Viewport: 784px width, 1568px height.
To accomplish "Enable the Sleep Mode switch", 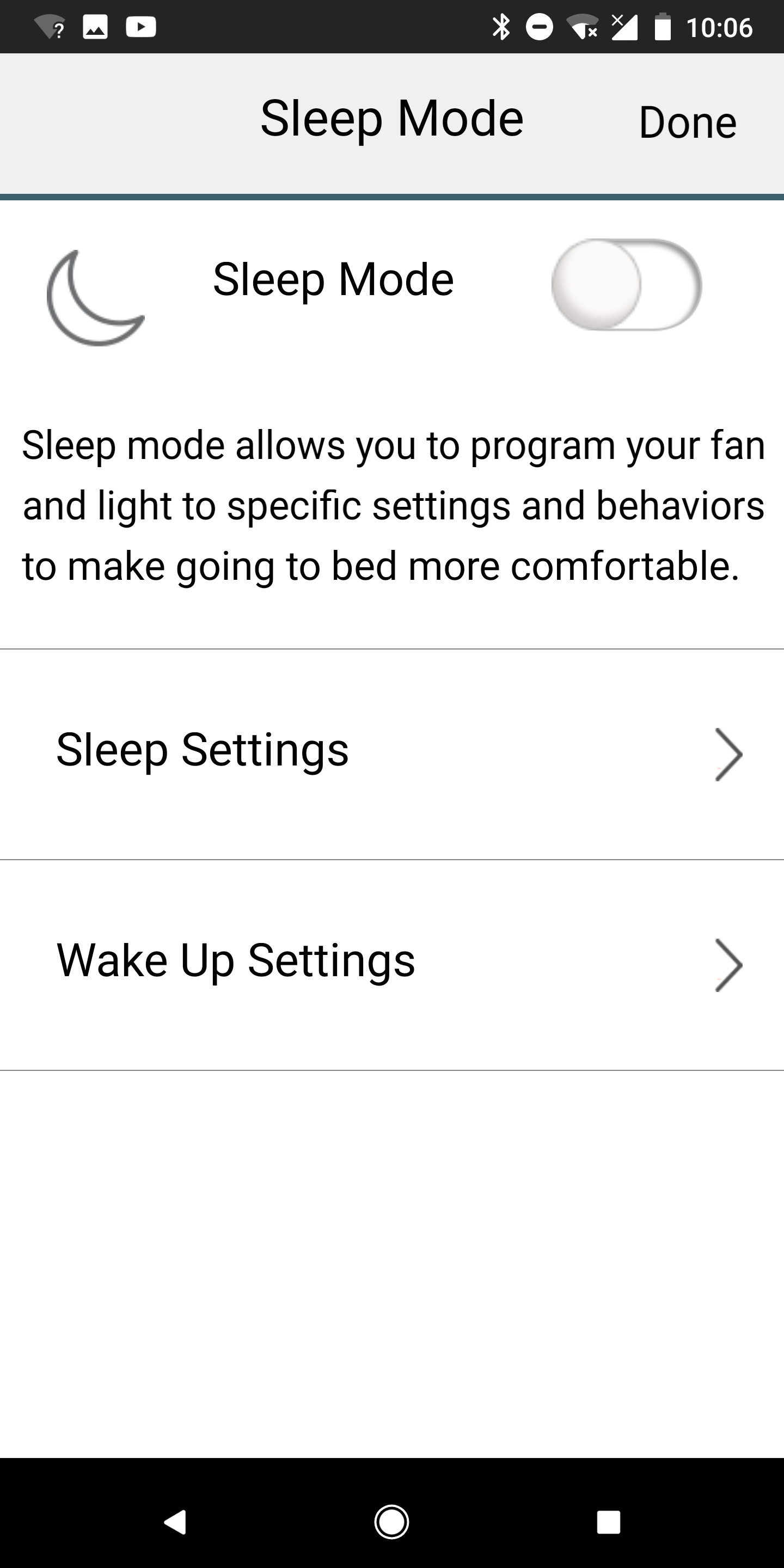I will [626, 284].
